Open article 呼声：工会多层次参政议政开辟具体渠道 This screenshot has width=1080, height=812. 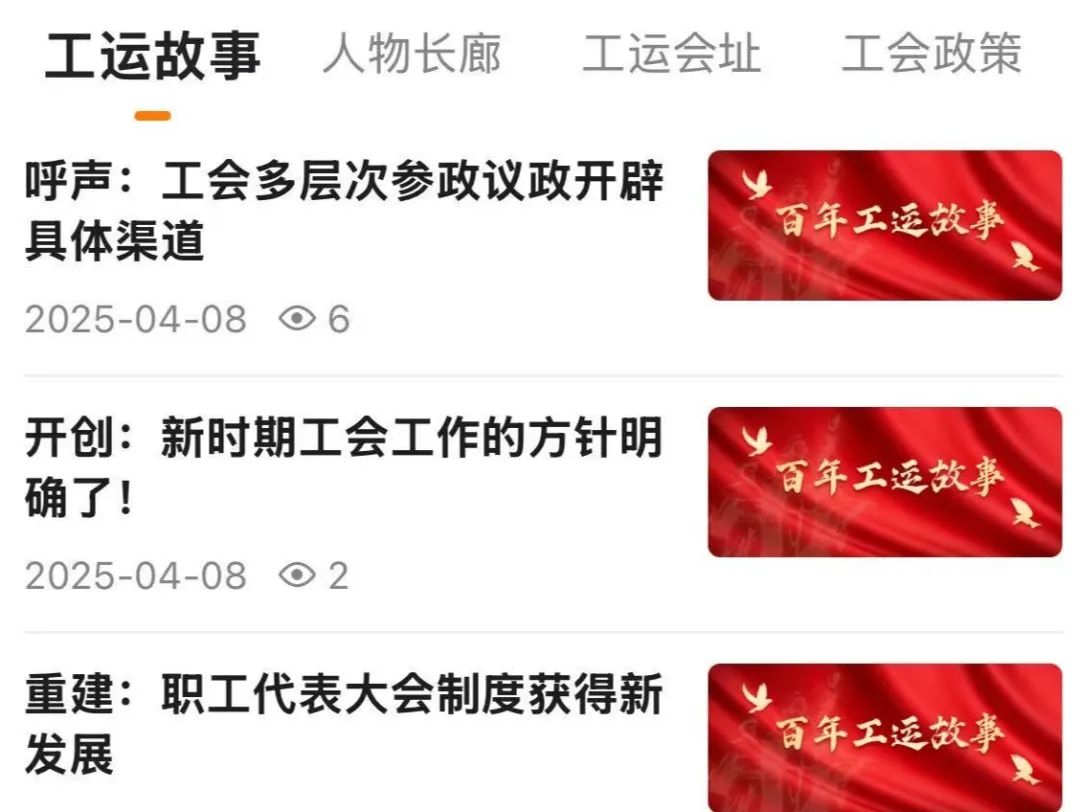click(x=344, y=211)
